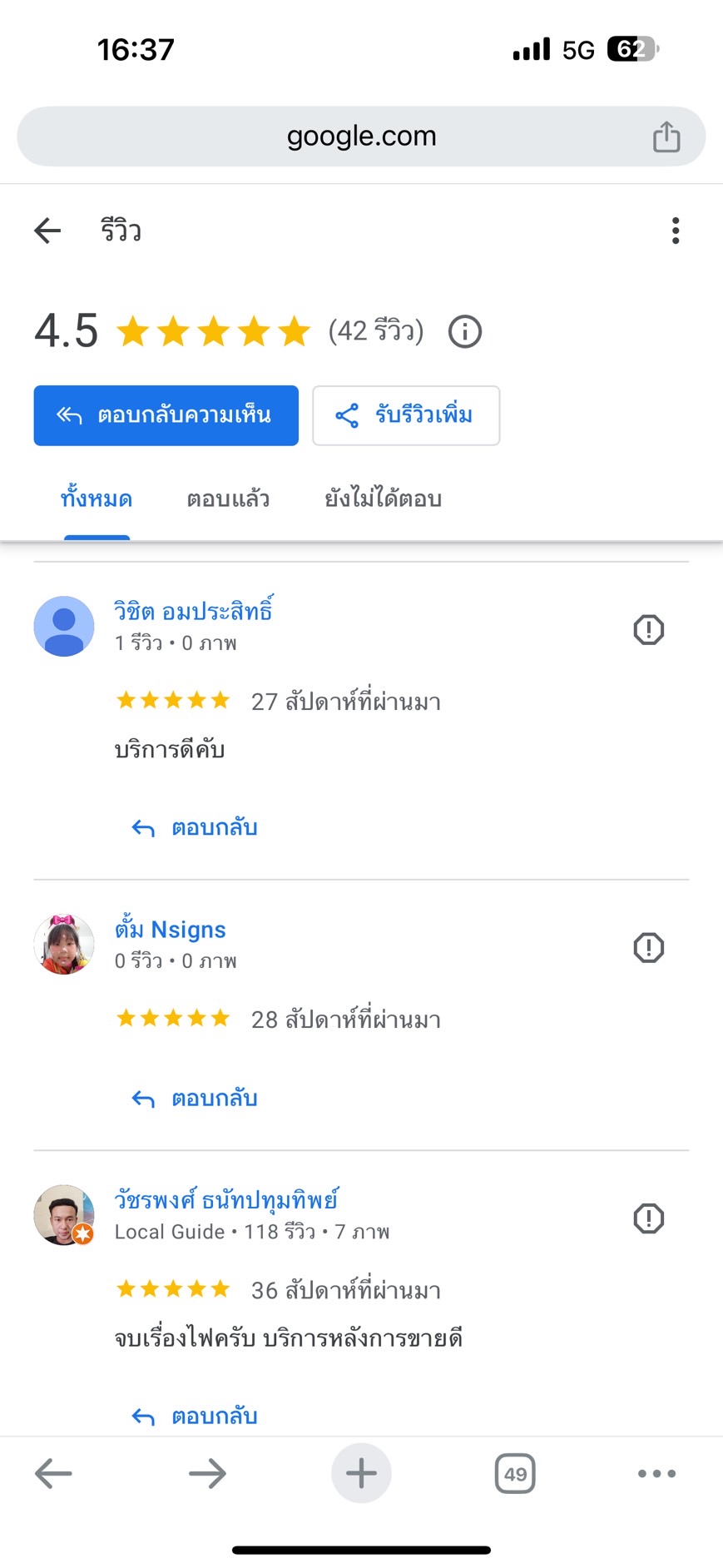Select the ทั้งหมด tab
Viewport: 723px width, 1568px height.
(x=97, y=499)
